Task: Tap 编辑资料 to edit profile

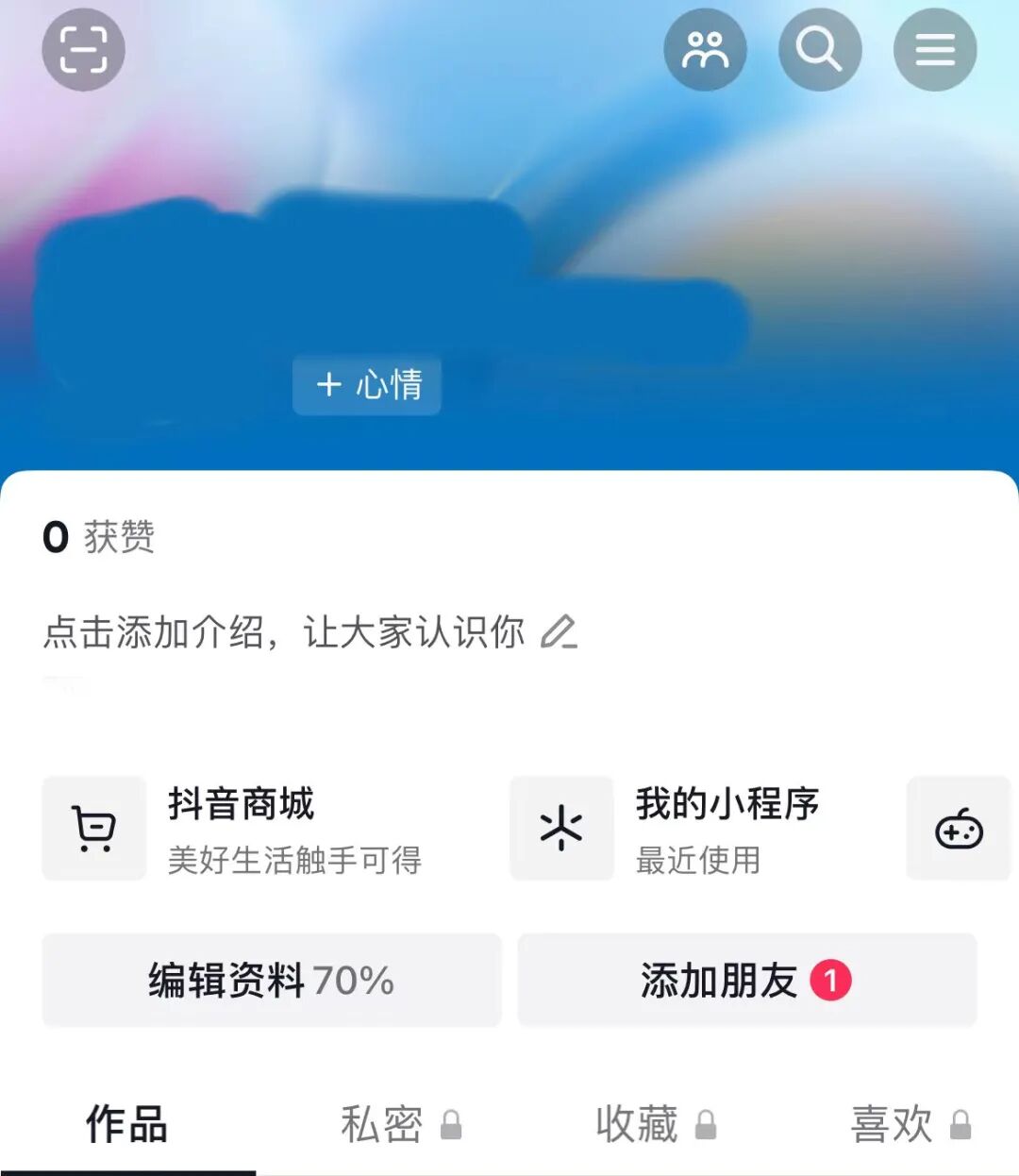Action: coord(272,980)
